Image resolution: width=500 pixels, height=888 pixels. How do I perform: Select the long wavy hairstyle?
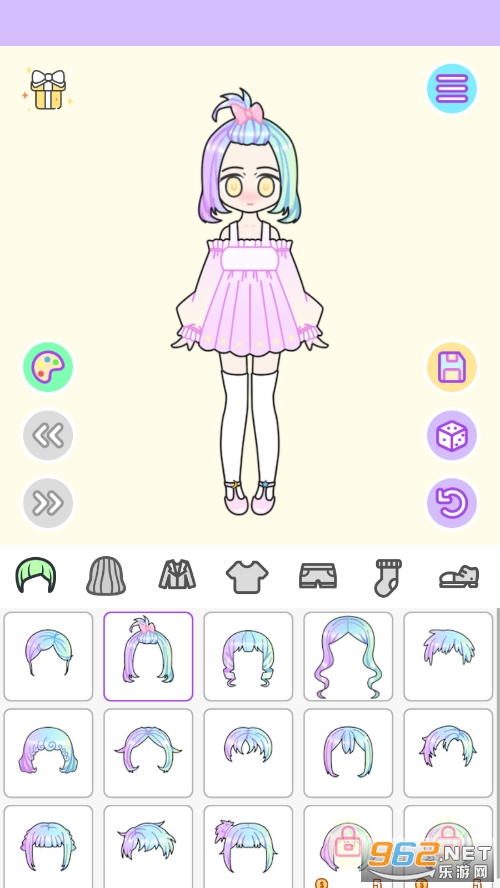(x=348, y=656)
